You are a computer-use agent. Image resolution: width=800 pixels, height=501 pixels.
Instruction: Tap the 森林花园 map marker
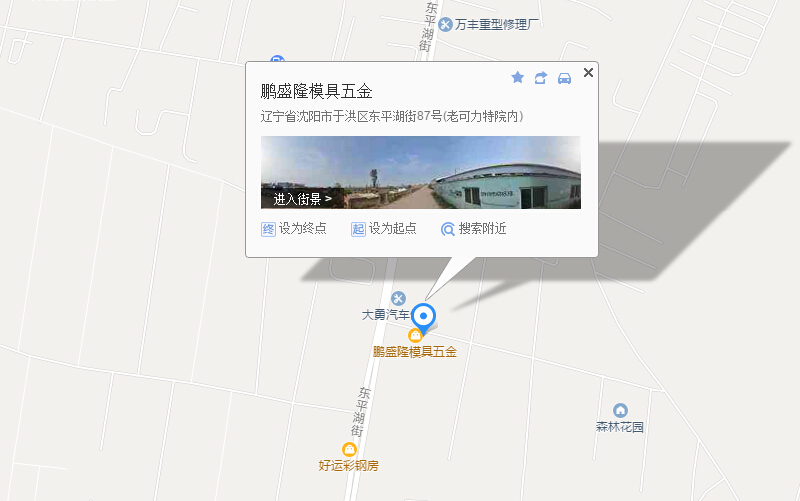pos(620,411)
